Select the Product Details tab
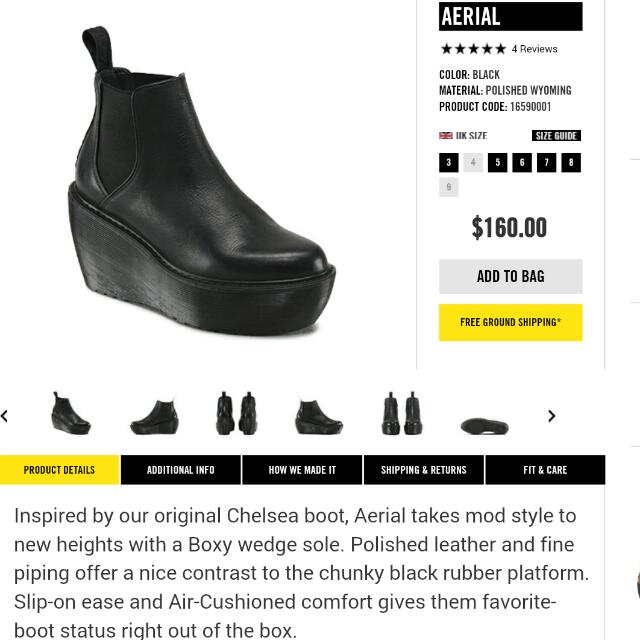This screenshot has height=640, width=640. pos(60,470)
